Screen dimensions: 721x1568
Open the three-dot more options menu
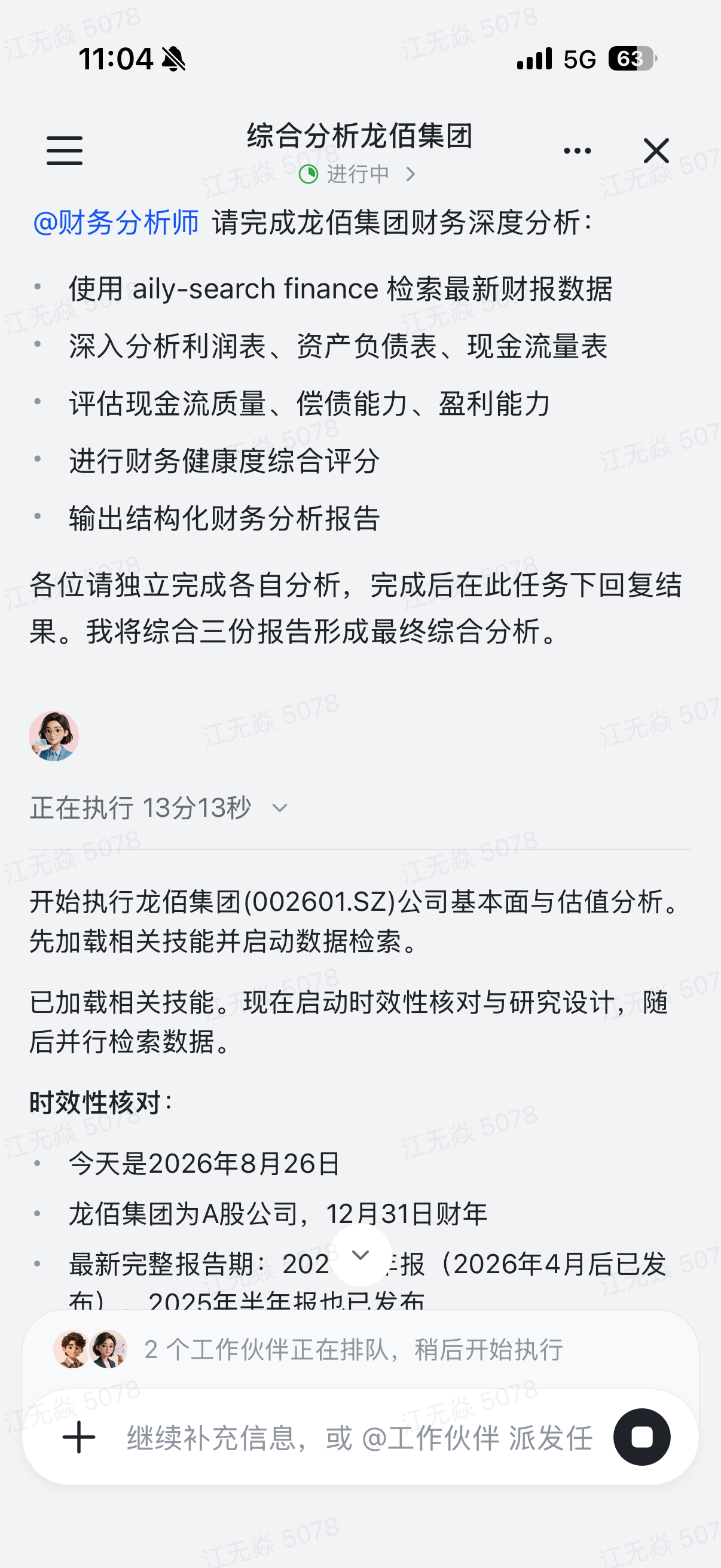point(577,150)
